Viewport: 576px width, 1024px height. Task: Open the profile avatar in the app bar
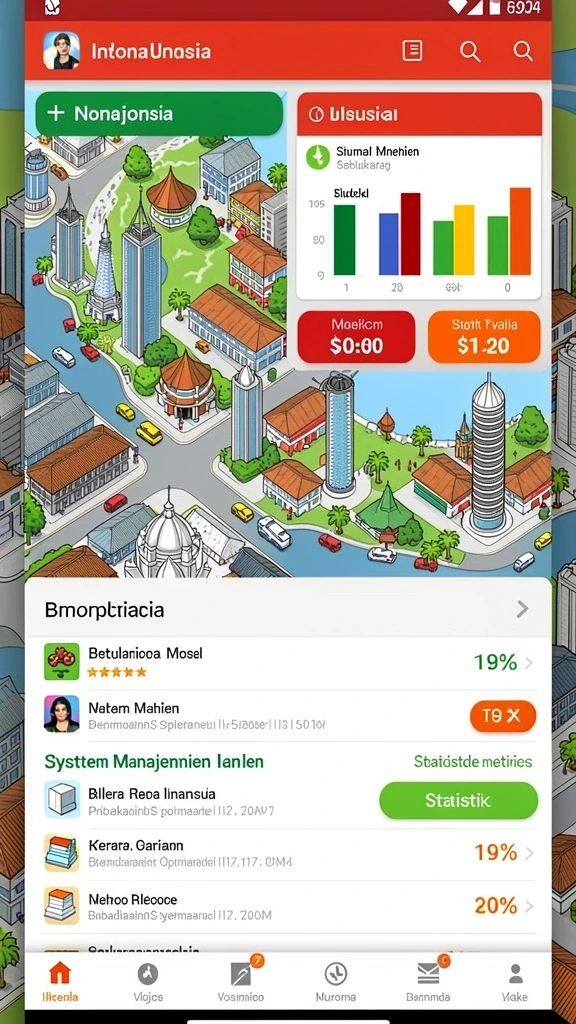pos(61,51)
